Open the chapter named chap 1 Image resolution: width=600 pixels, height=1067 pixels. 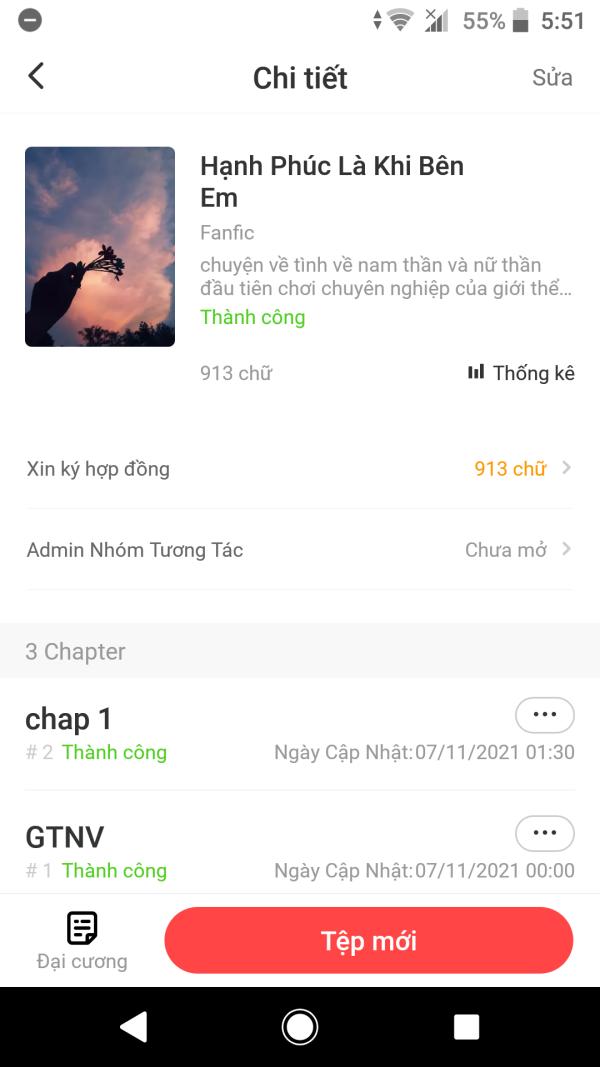tap(69, 719)
